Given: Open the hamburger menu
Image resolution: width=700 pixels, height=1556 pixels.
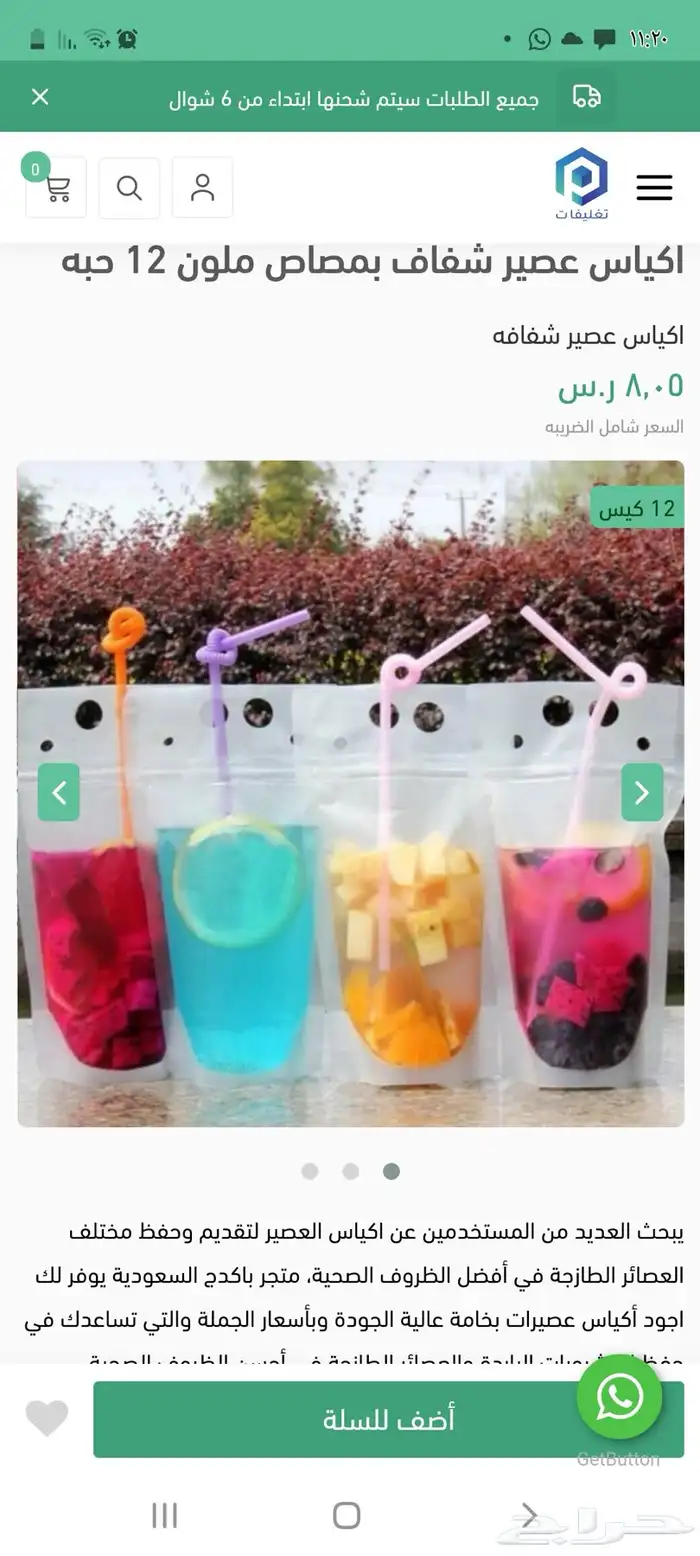Looking at the screenshot, I should click(x=654, y=188).
